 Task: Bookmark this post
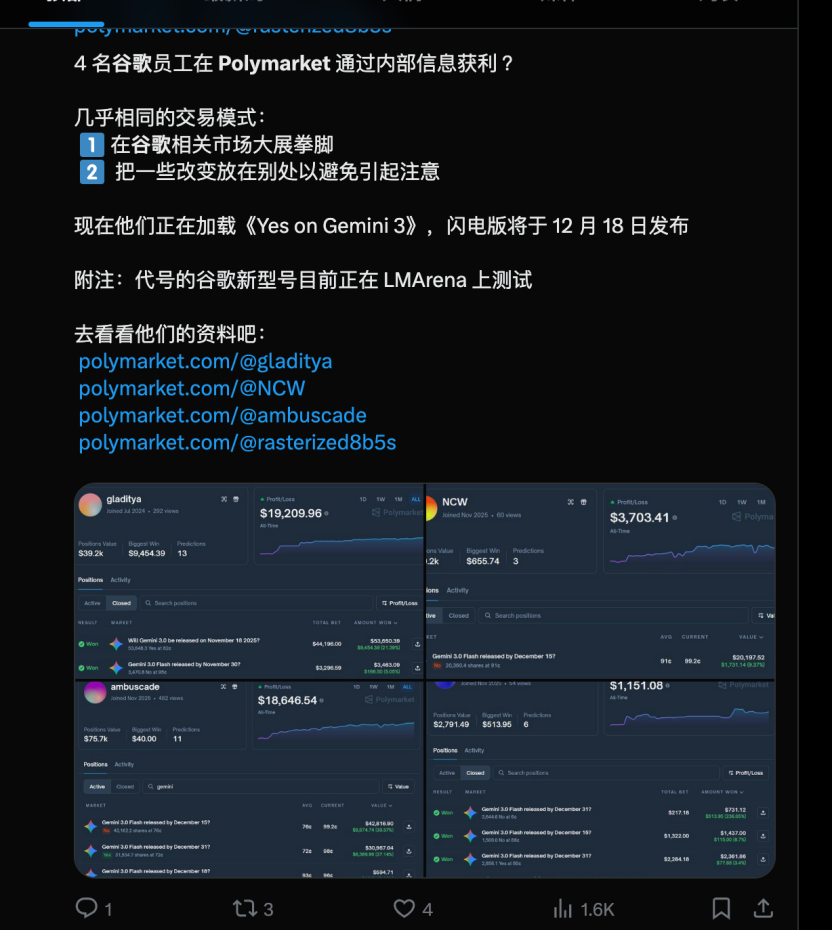[721, 908]
